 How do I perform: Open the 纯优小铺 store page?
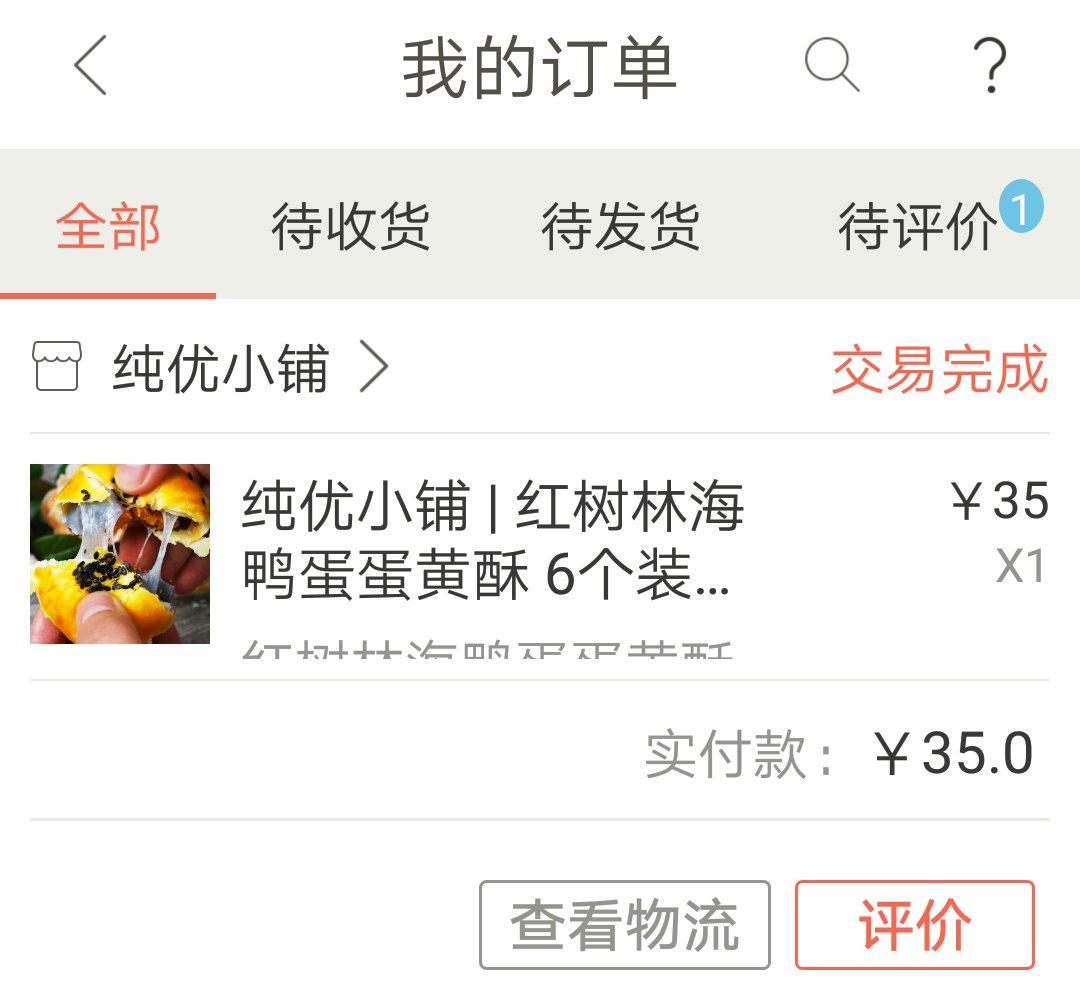click(x=211, y=368)
